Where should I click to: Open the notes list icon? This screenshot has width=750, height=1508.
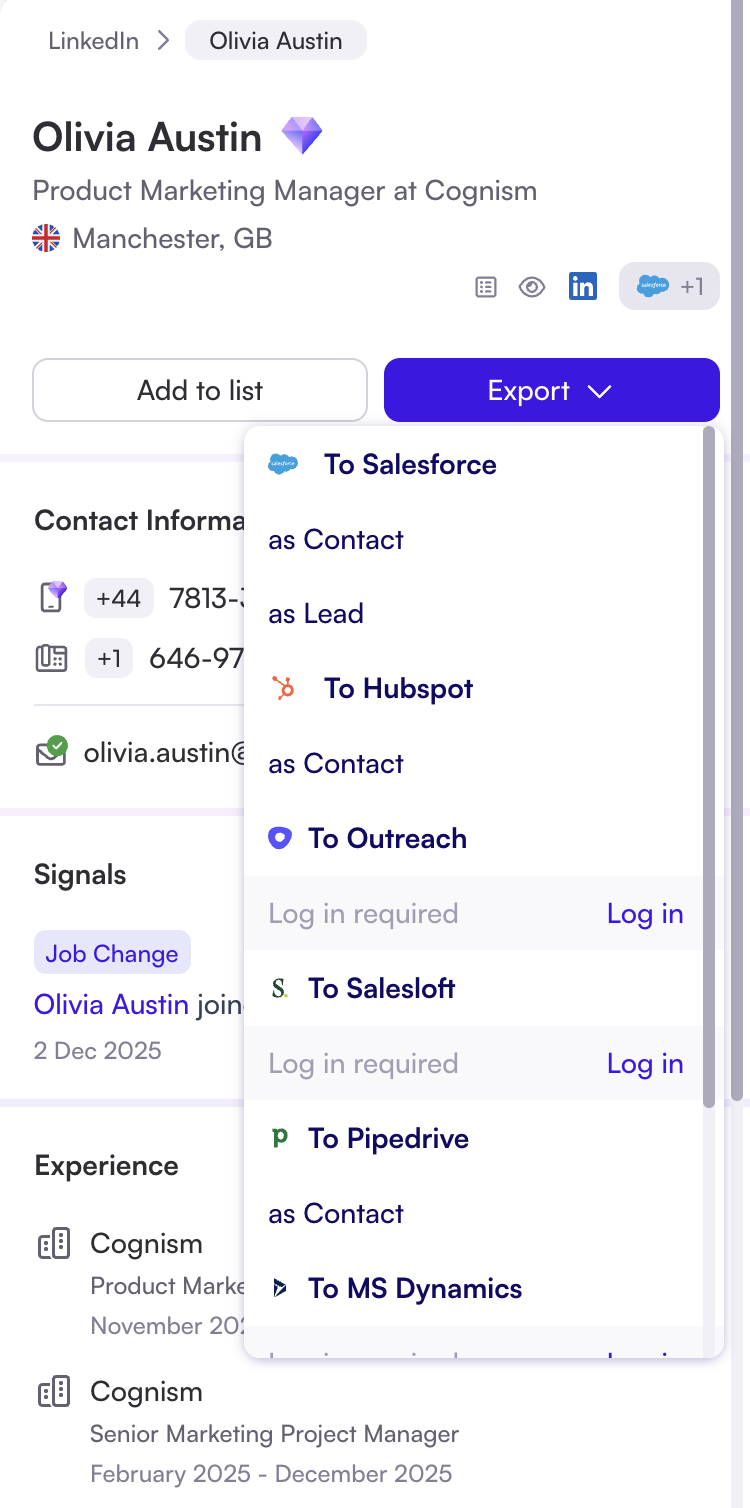(486, 288)
